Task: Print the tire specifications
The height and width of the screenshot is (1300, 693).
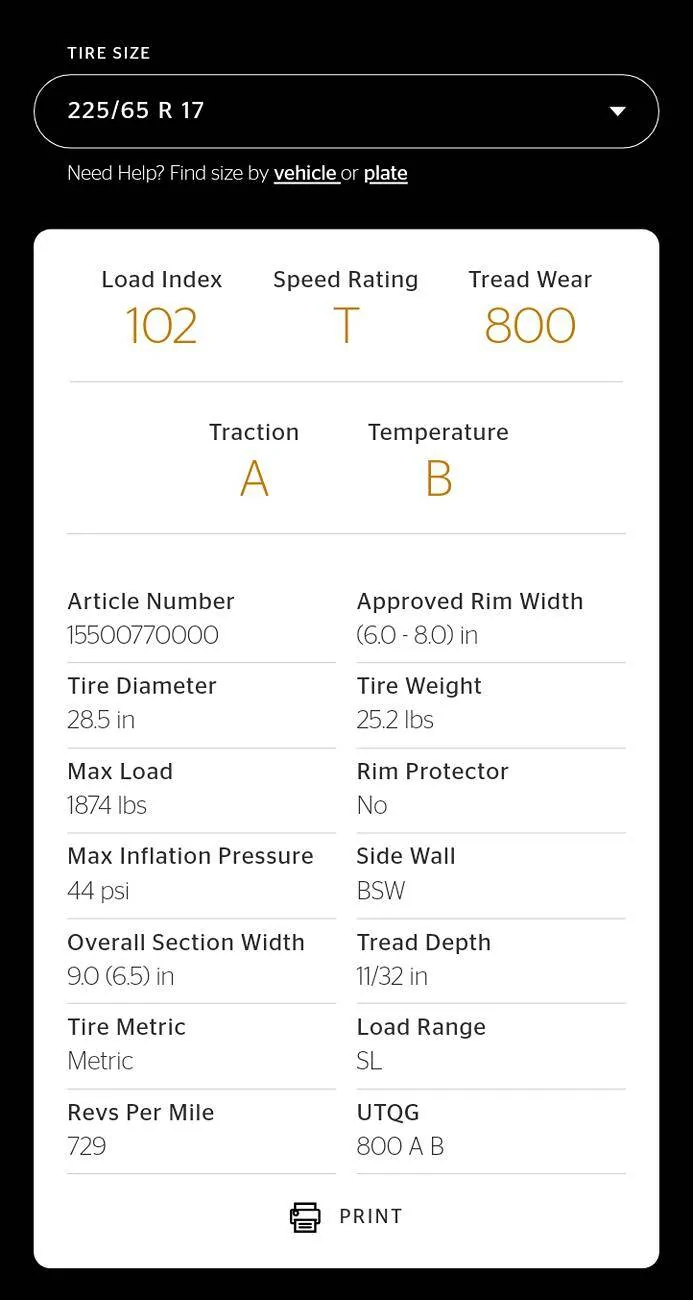Action: click(346, 1217)
